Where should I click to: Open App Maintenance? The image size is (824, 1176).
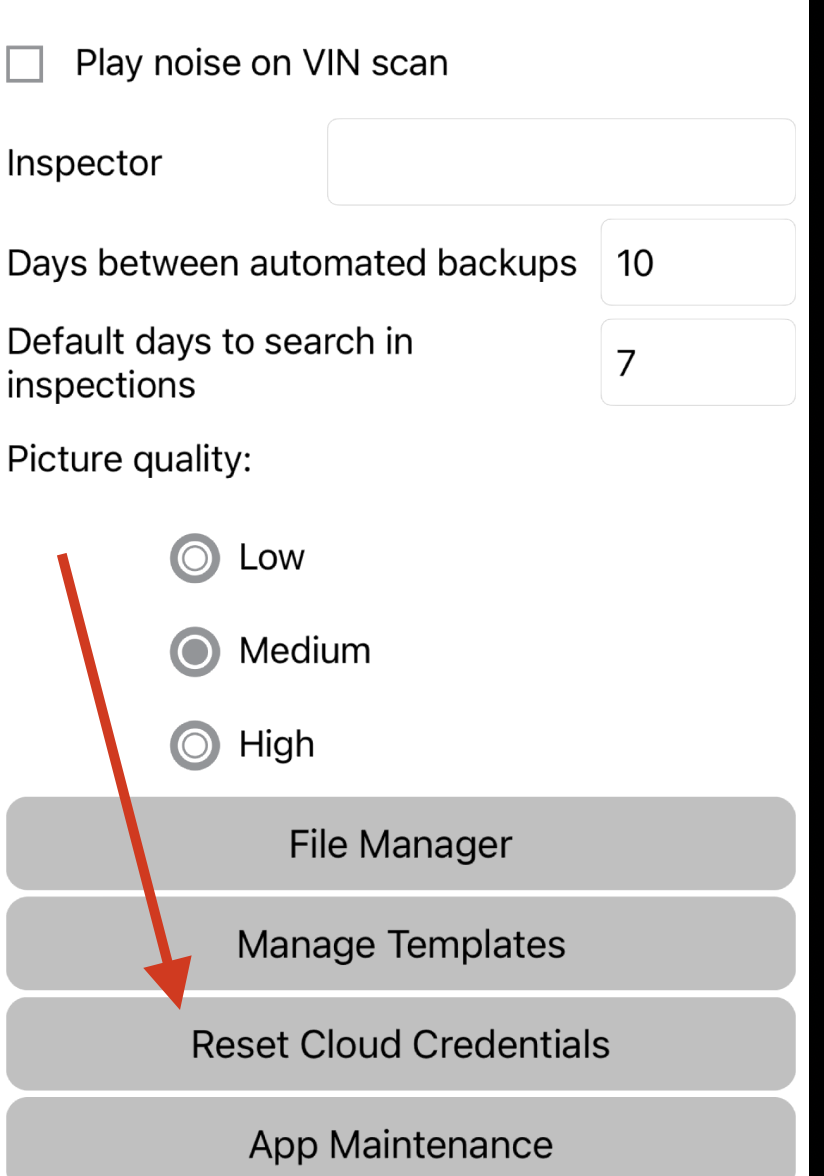click(401, 1143)
